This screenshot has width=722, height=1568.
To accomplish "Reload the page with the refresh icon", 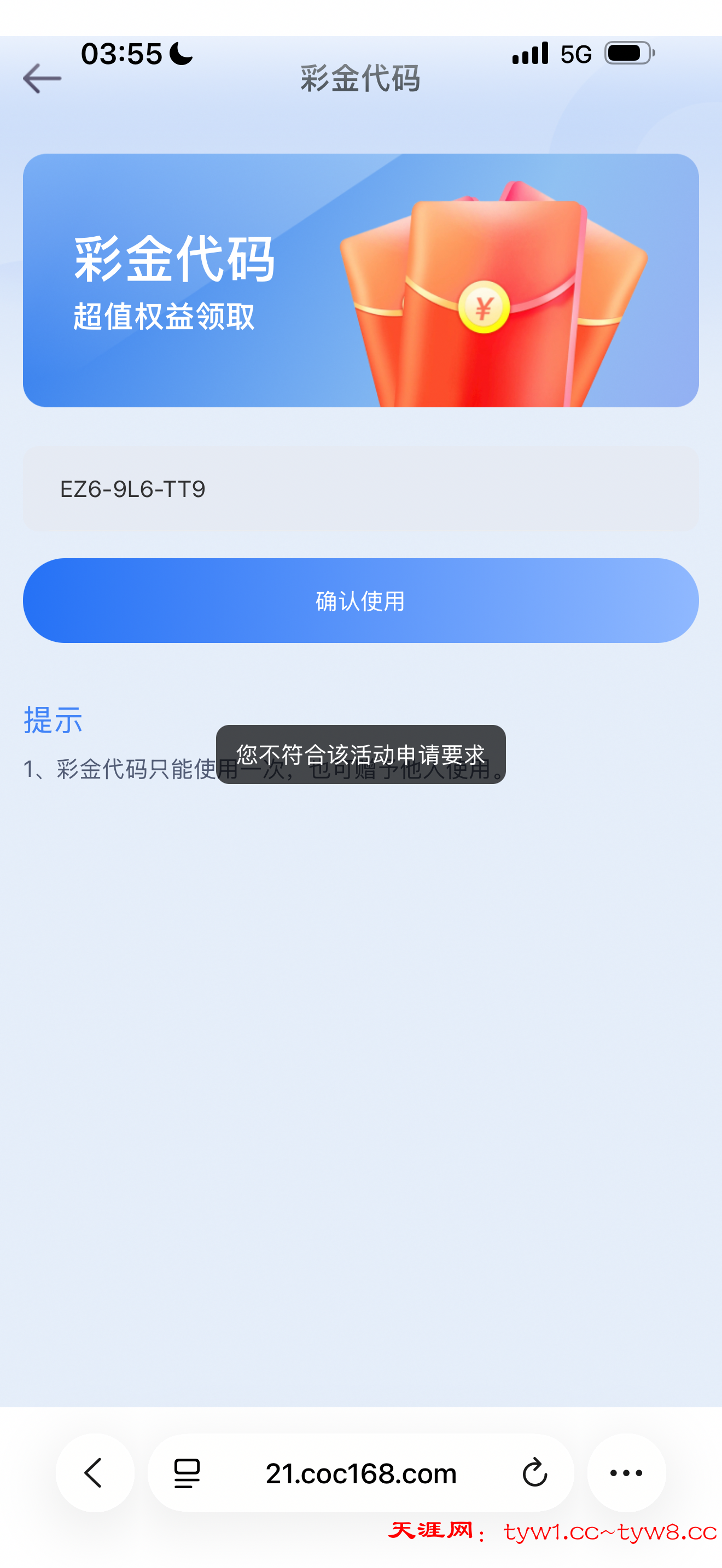I will [534, 1473].
